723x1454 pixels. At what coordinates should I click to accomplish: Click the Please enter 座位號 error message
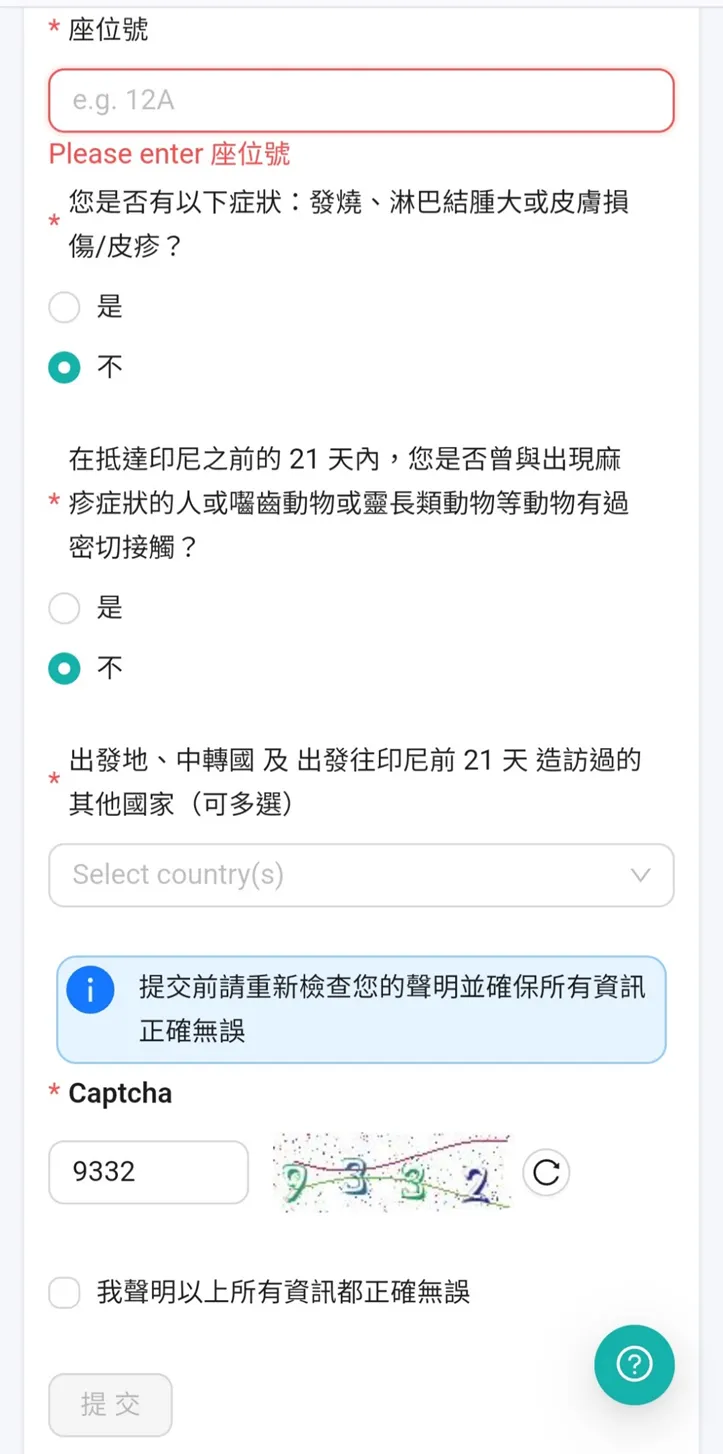[170, 154]
